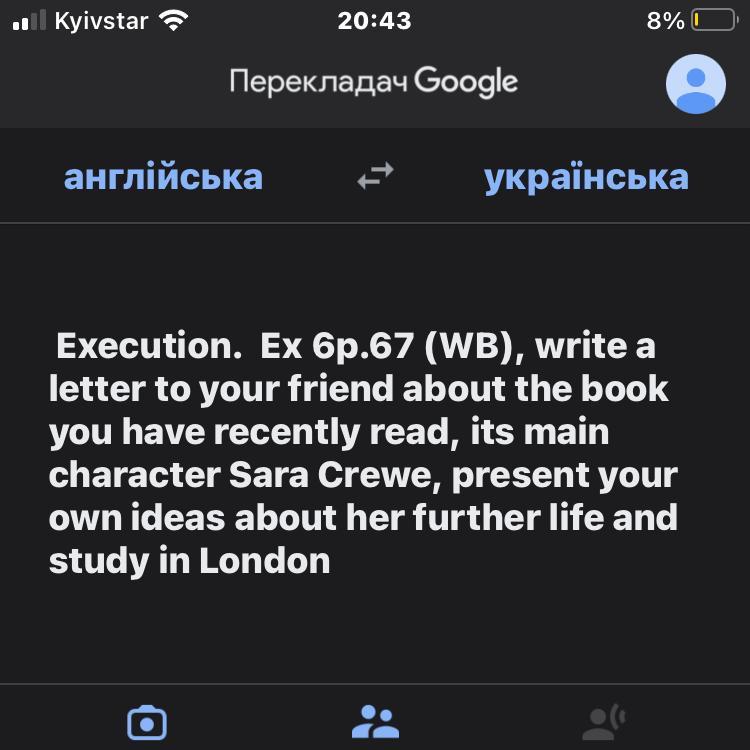Open the account profile avatar

pyautogui.click(x=696, y=85)
